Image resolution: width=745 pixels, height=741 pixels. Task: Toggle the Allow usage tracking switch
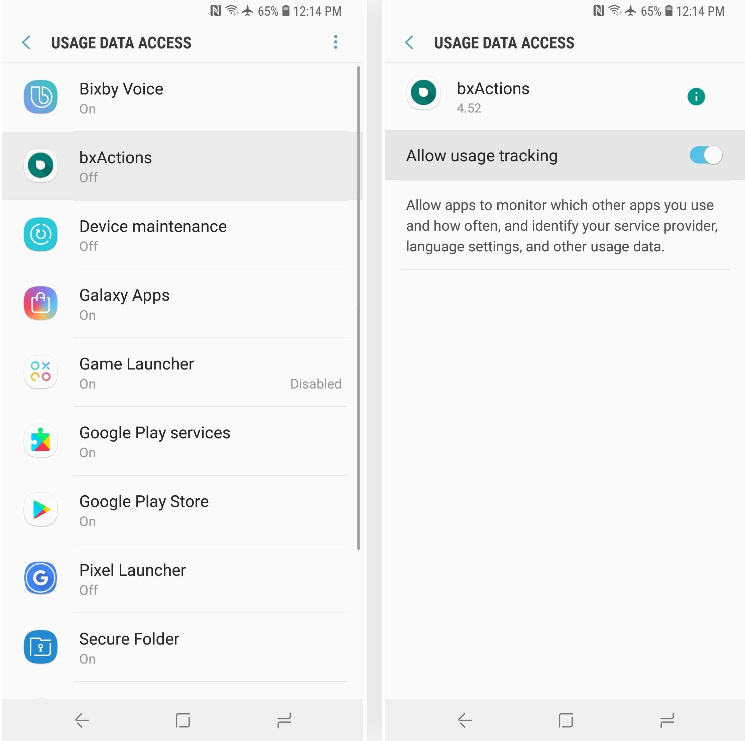(705, 155)
